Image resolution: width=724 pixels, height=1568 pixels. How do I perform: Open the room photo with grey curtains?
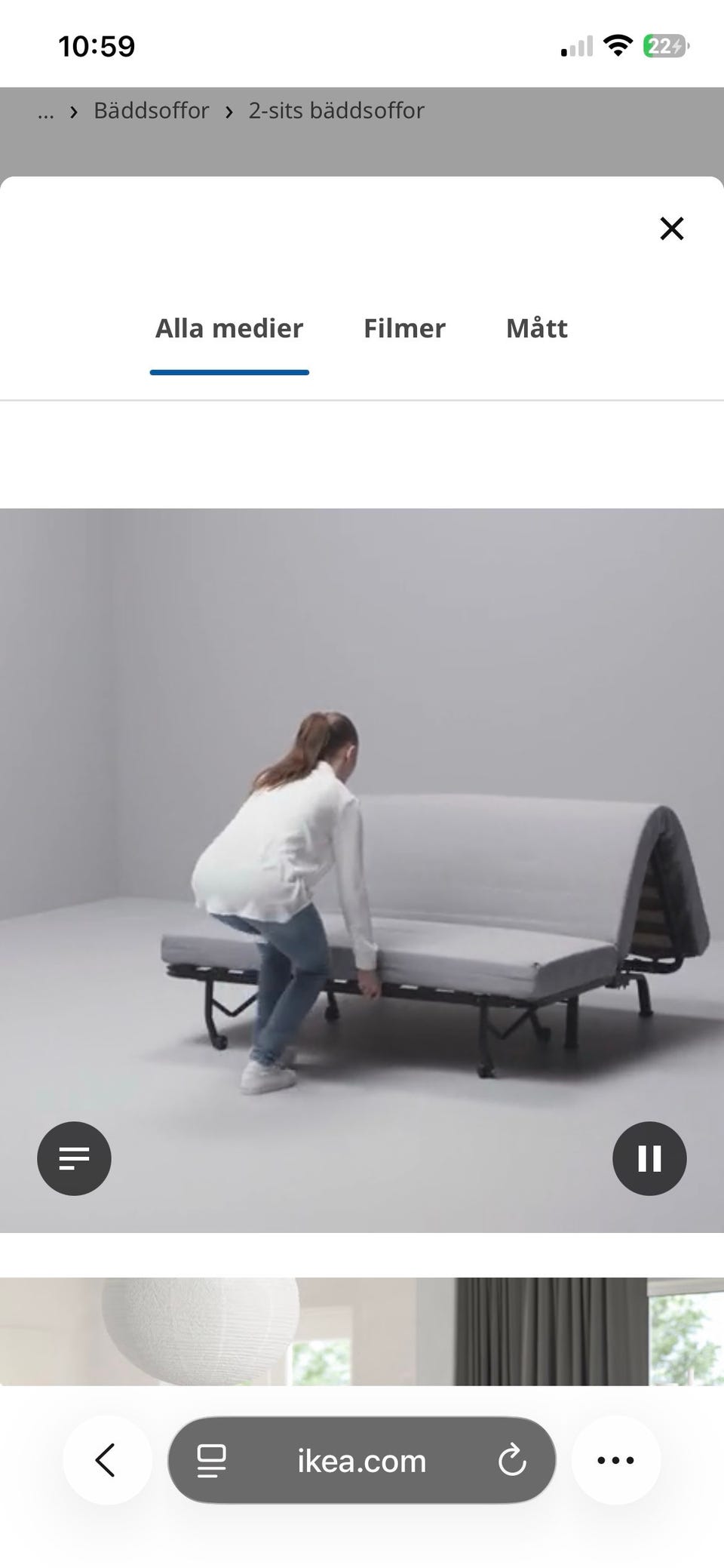pyautogui.click(x=362, y=1331)
